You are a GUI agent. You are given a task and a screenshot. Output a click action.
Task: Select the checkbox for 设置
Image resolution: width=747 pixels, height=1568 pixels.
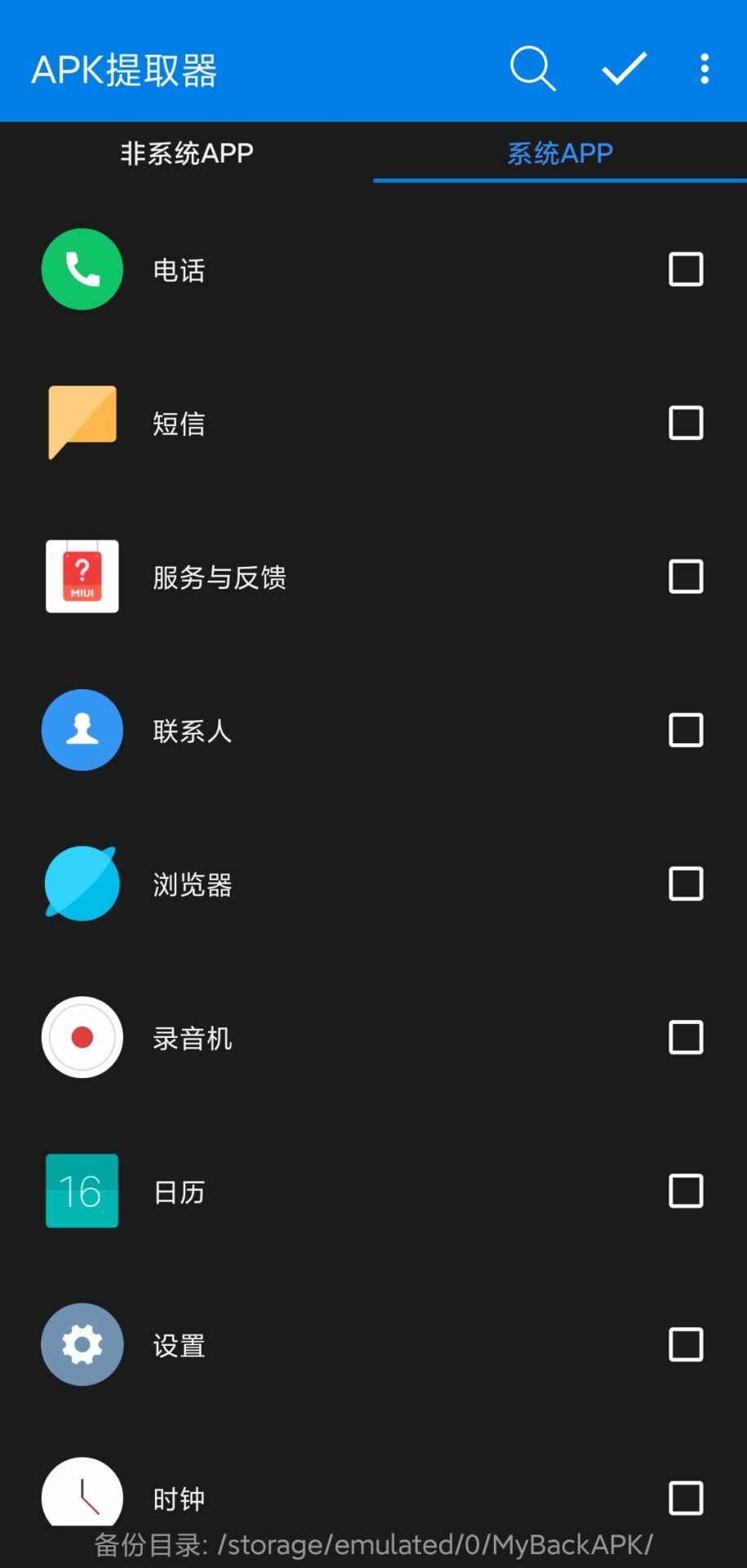[x=684, y=1344]
